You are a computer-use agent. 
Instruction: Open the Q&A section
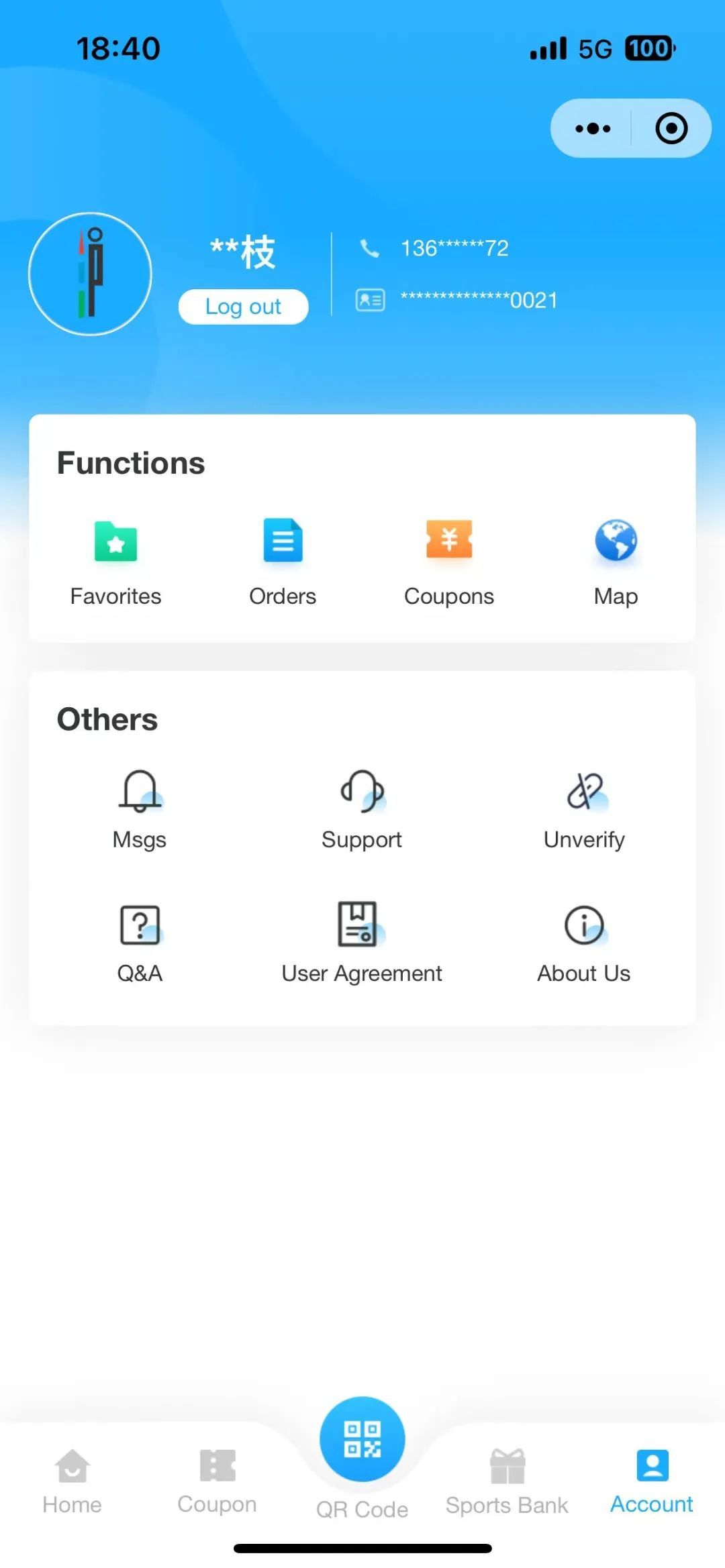click(140, 943)
